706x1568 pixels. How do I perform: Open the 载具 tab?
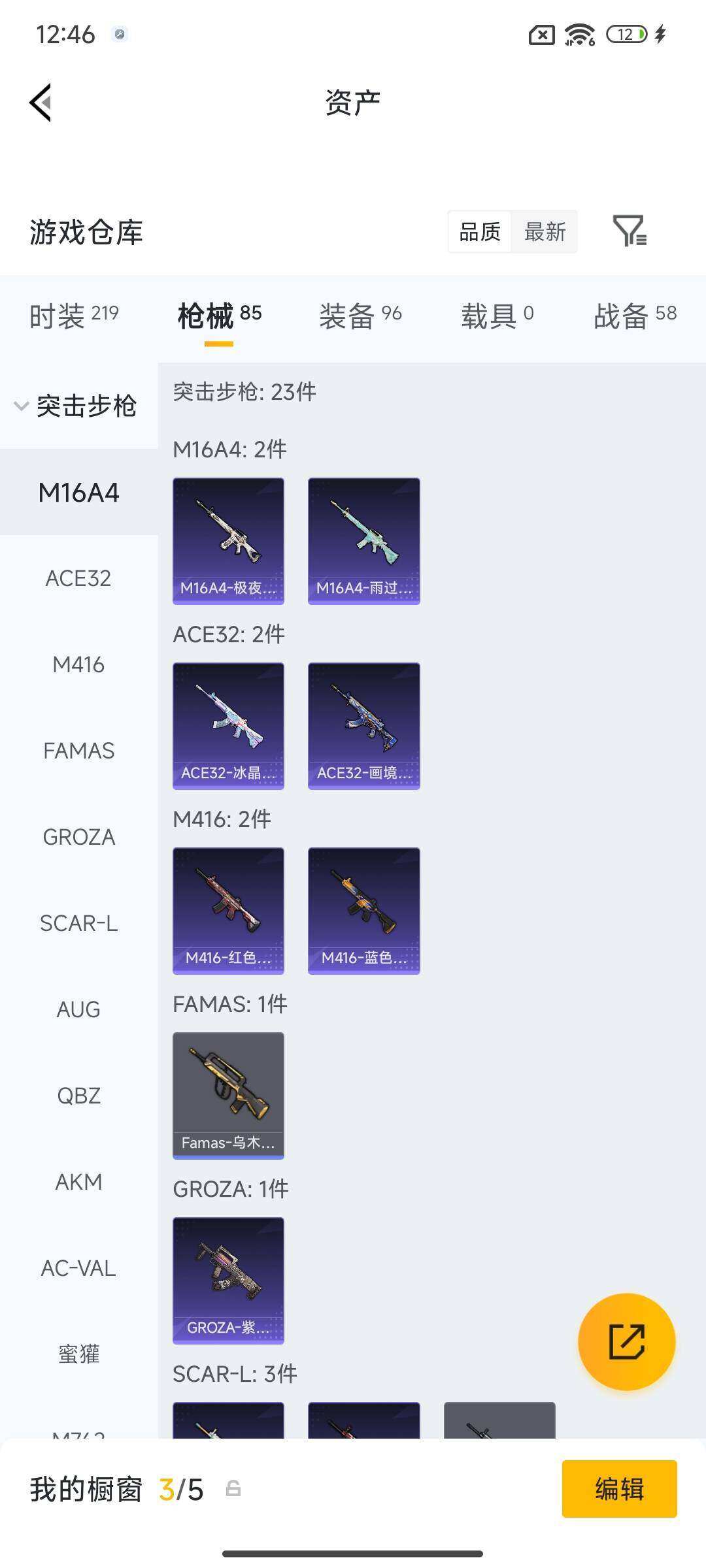pyautogui.click(x=497, y=316)
